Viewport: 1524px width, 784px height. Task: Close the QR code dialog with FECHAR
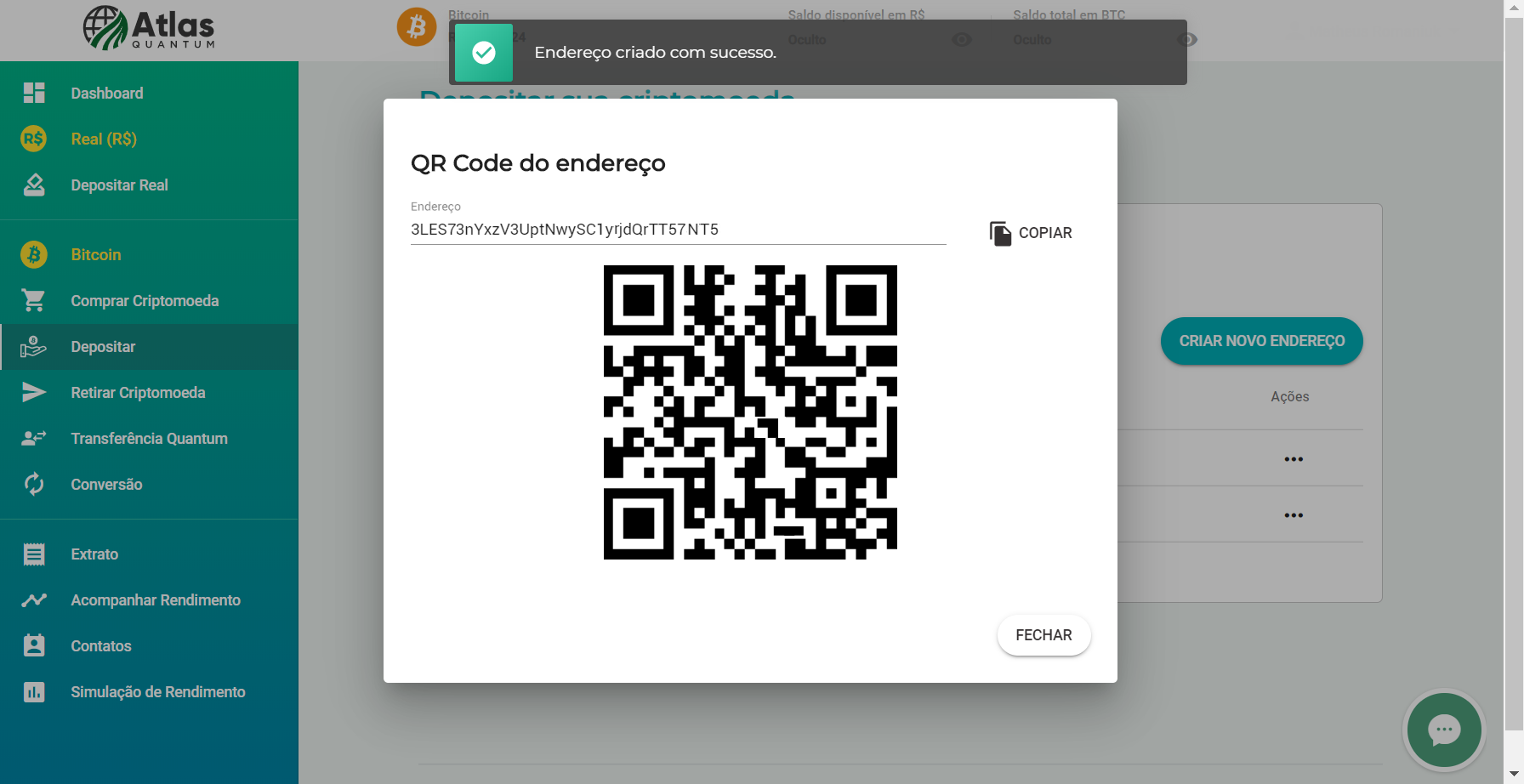[1043, 635]
